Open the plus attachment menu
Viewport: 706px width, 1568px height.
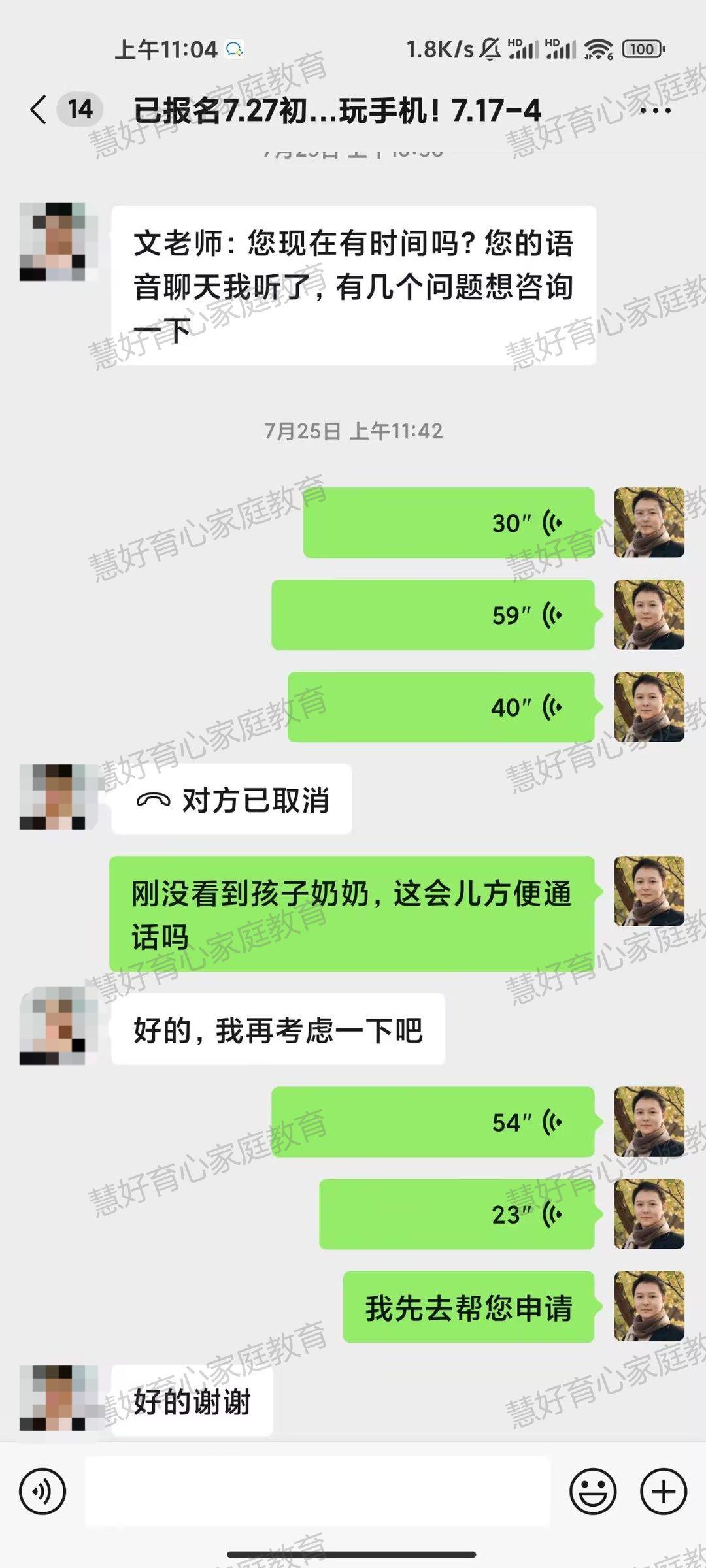pos(664,1492)
